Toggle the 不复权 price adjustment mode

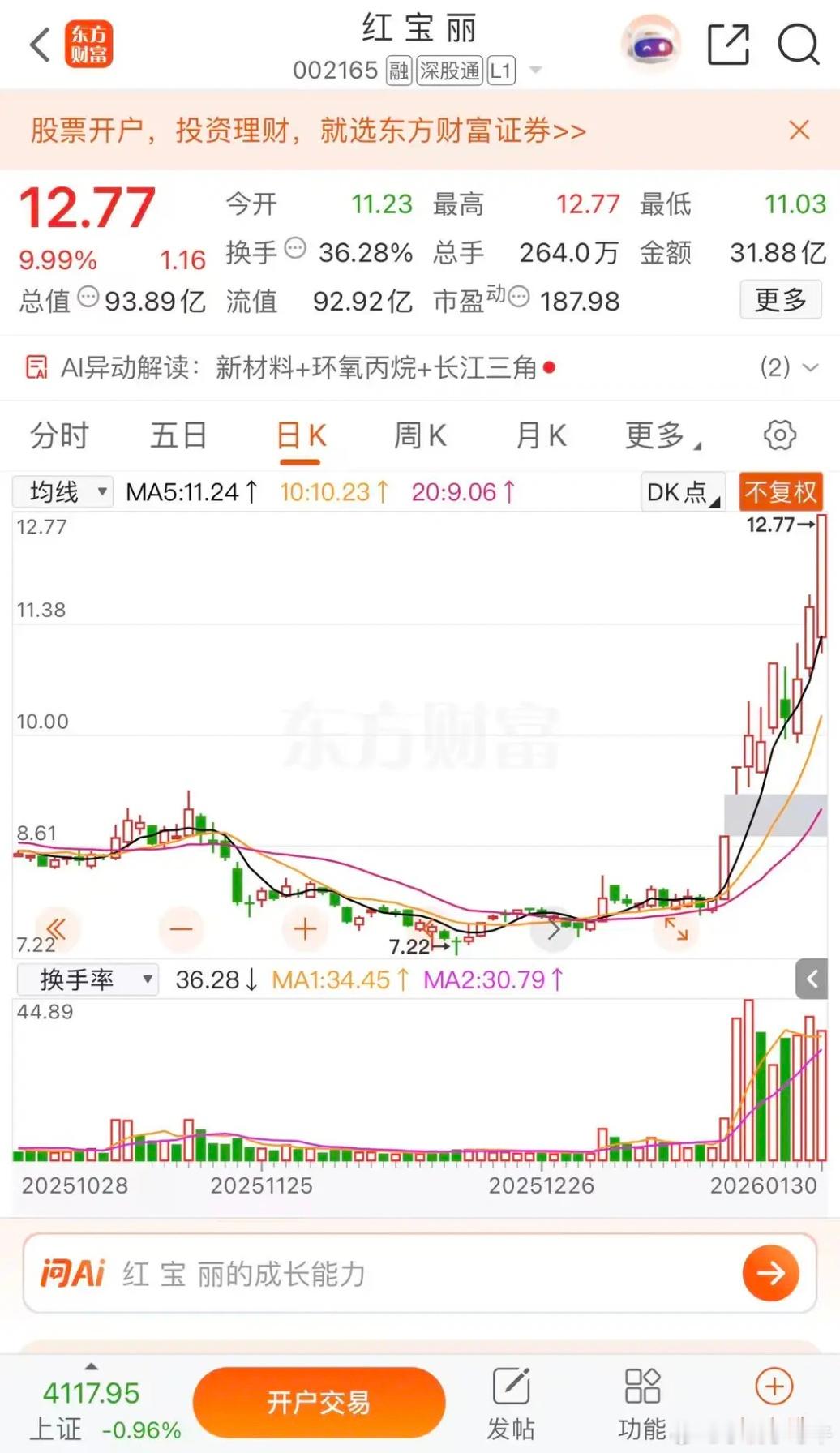tap(780, 491)
